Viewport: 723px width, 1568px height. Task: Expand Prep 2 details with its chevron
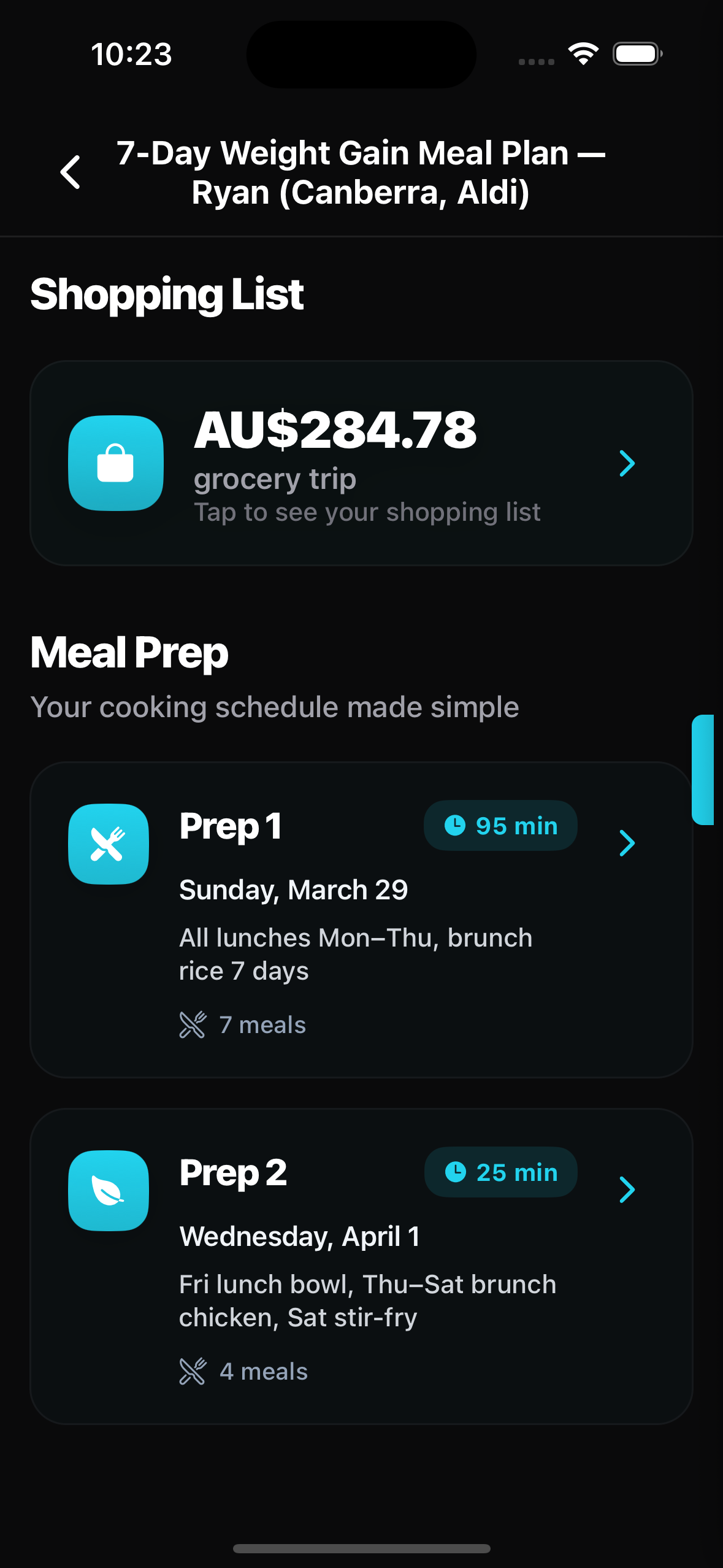[x=627, y=1190]
